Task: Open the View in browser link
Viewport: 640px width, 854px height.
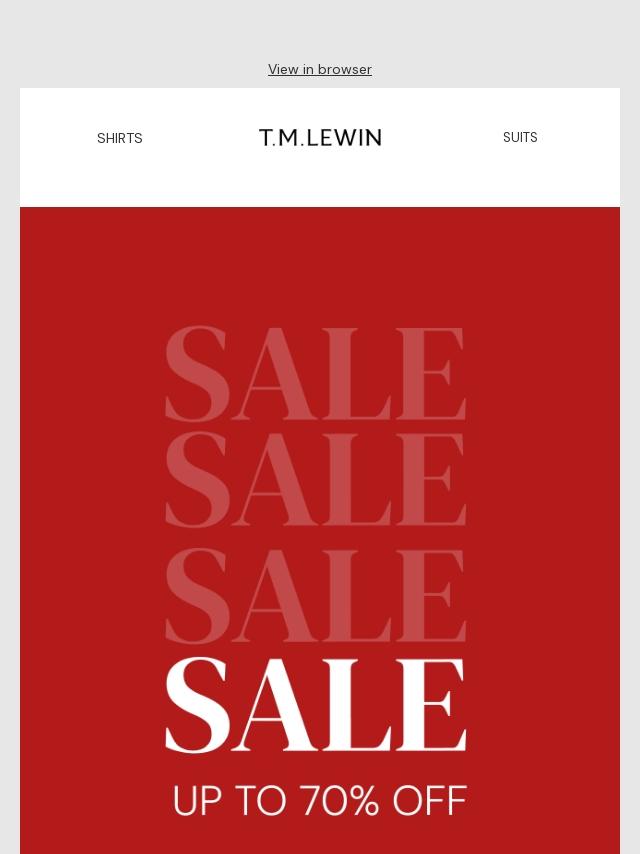Action: [x=320, y=69]
